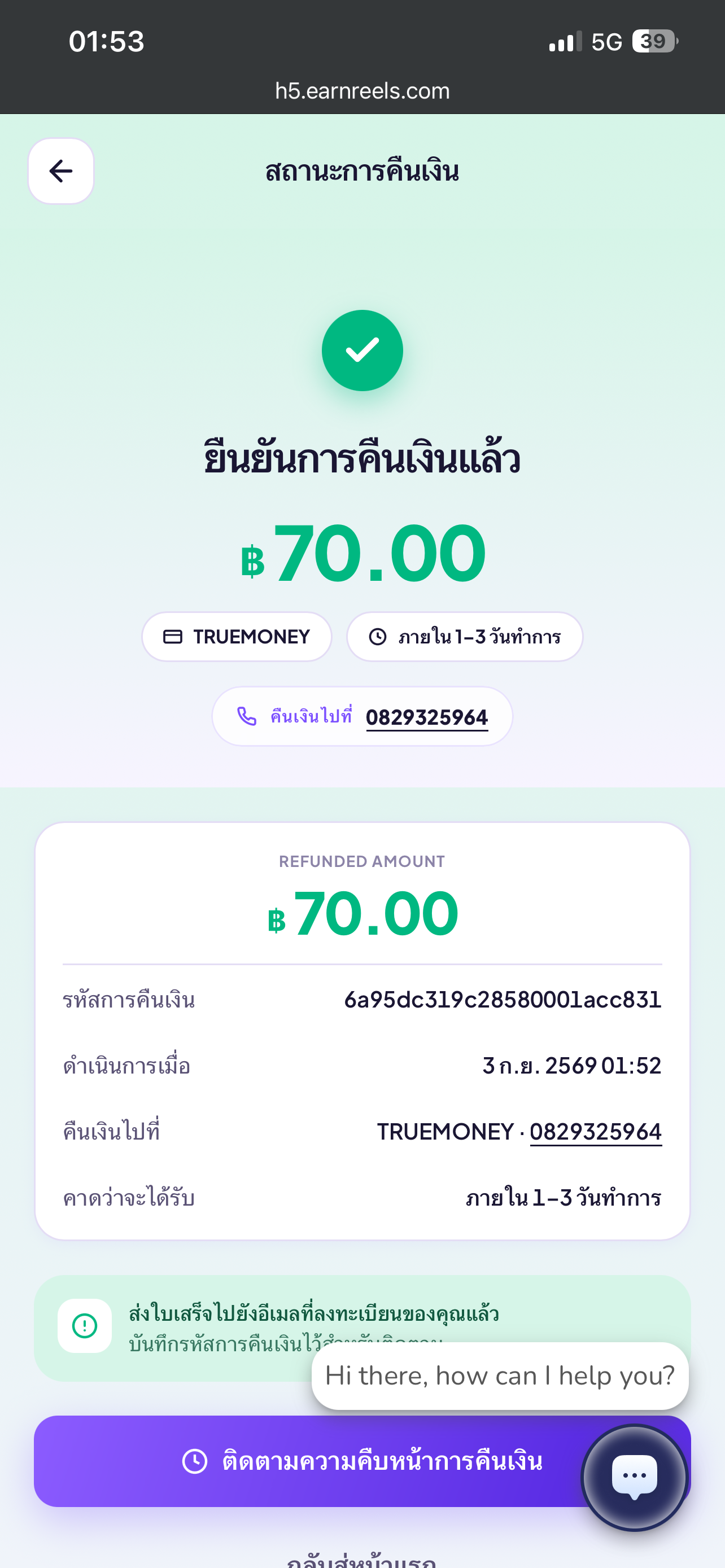Open the live chat support bubble
The width and height of the screenshot is (725, 1568).
click(x=634, y=1477)
